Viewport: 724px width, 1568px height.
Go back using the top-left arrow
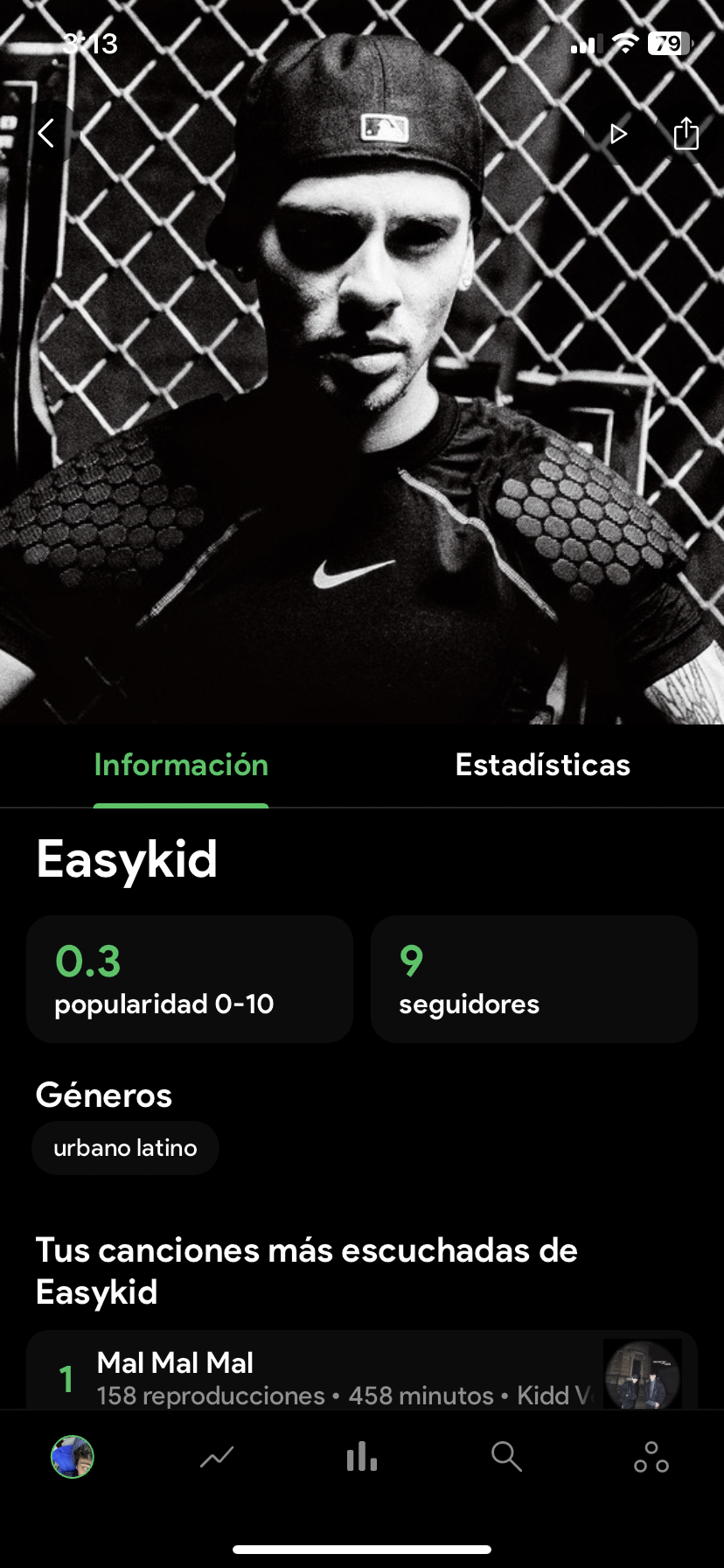pos(46,133)
